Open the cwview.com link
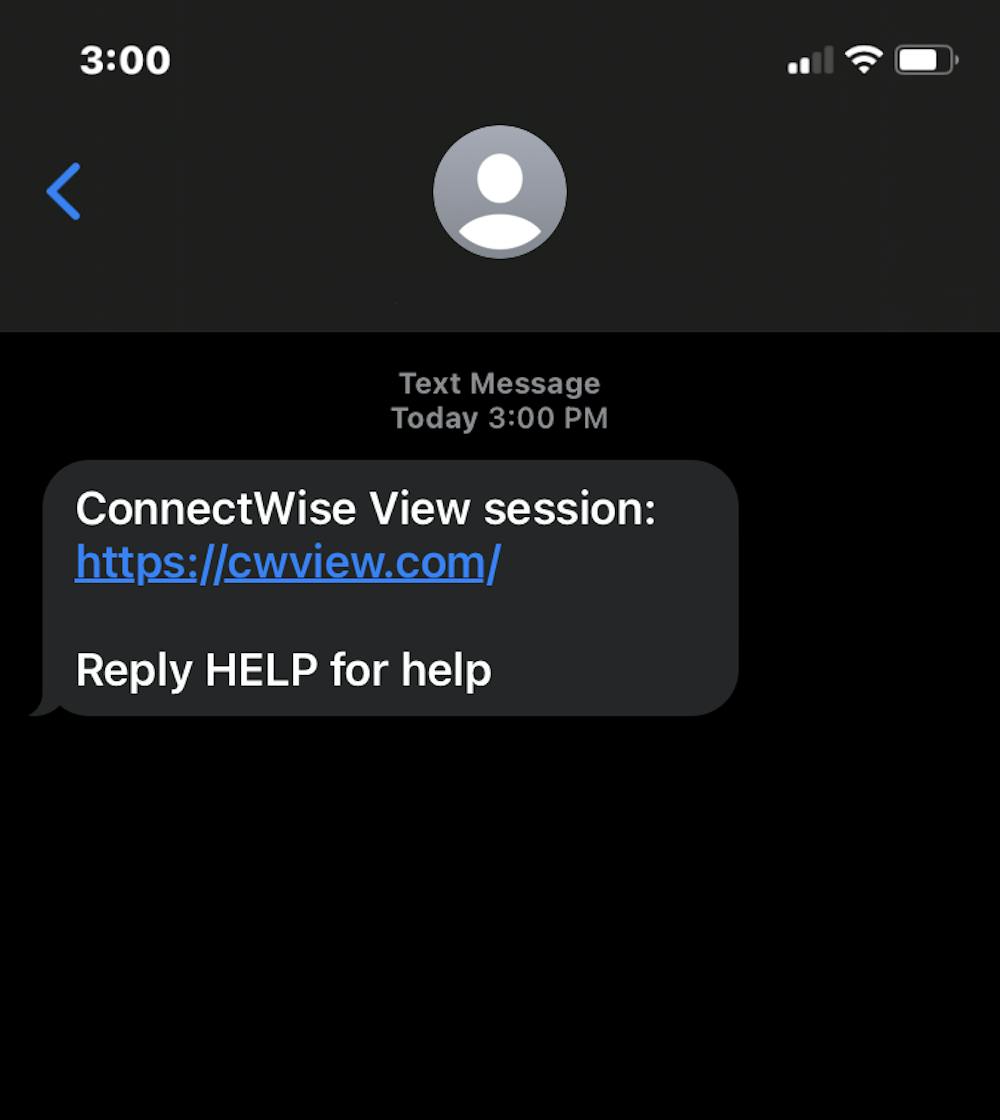This screenshot has width=1000, height=1120. pyautogui.click(x=287, y=563)
